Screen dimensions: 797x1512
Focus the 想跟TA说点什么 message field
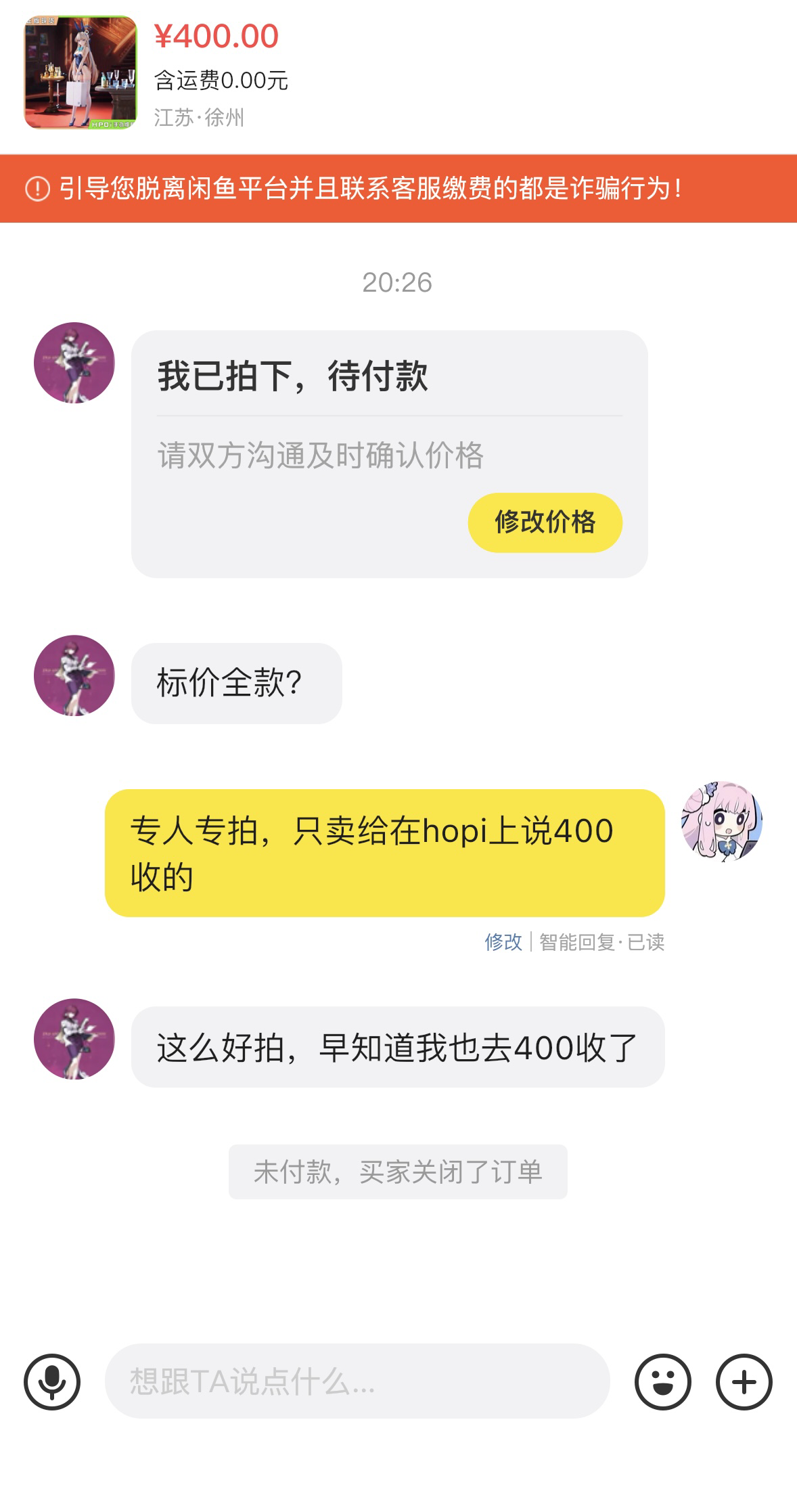coord(357,1381)
